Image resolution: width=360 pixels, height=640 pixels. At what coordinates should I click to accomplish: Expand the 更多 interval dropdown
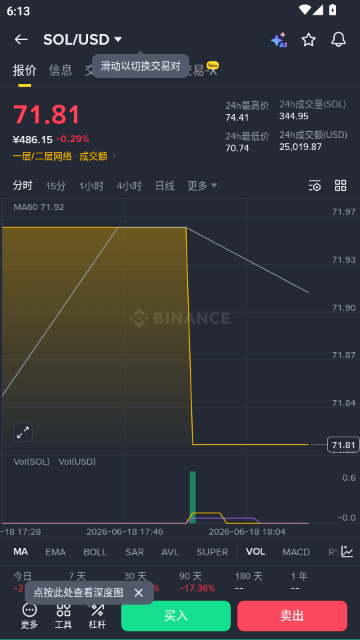[202, 186]
